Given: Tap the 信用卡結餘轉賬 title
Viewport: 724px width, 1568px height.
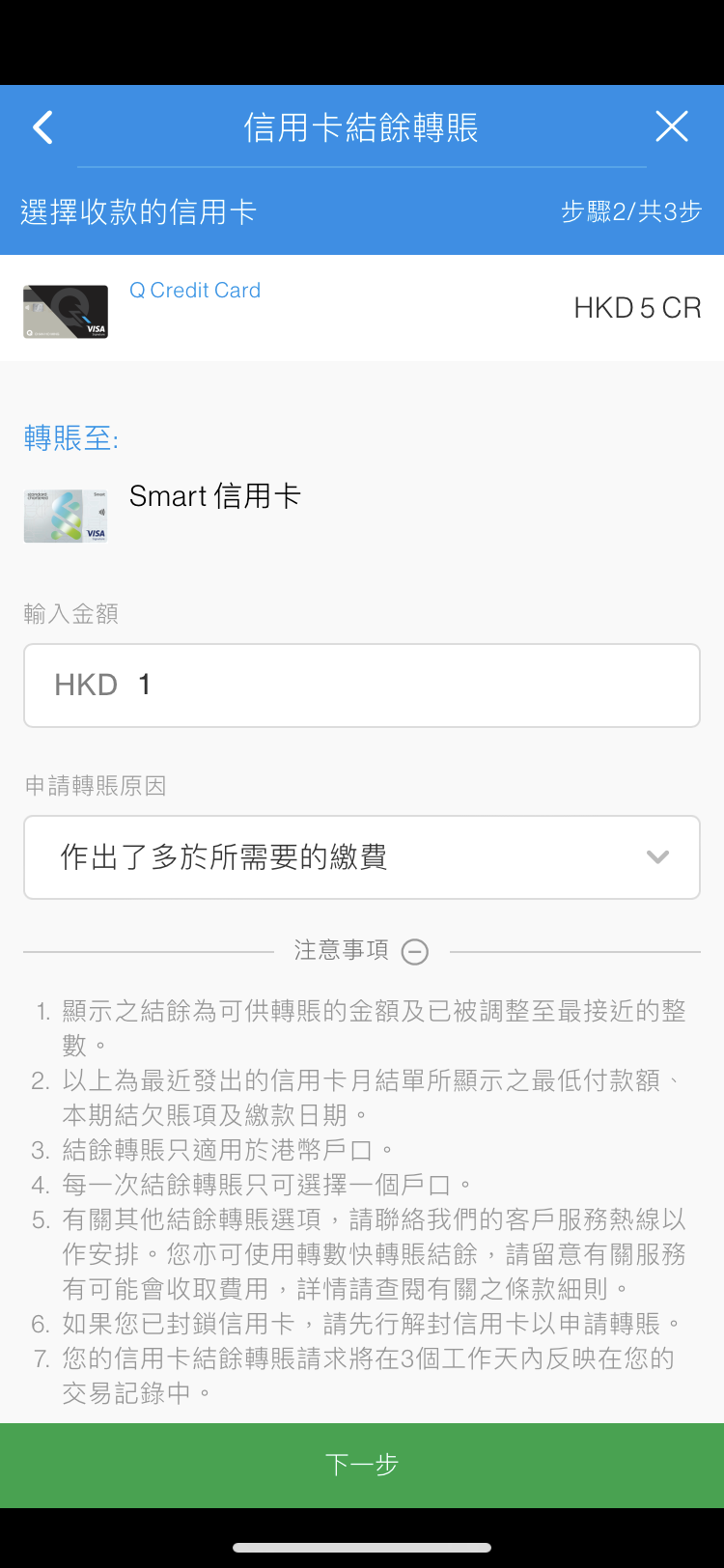Looking at the screenshot, I should [x=361, y=126].
